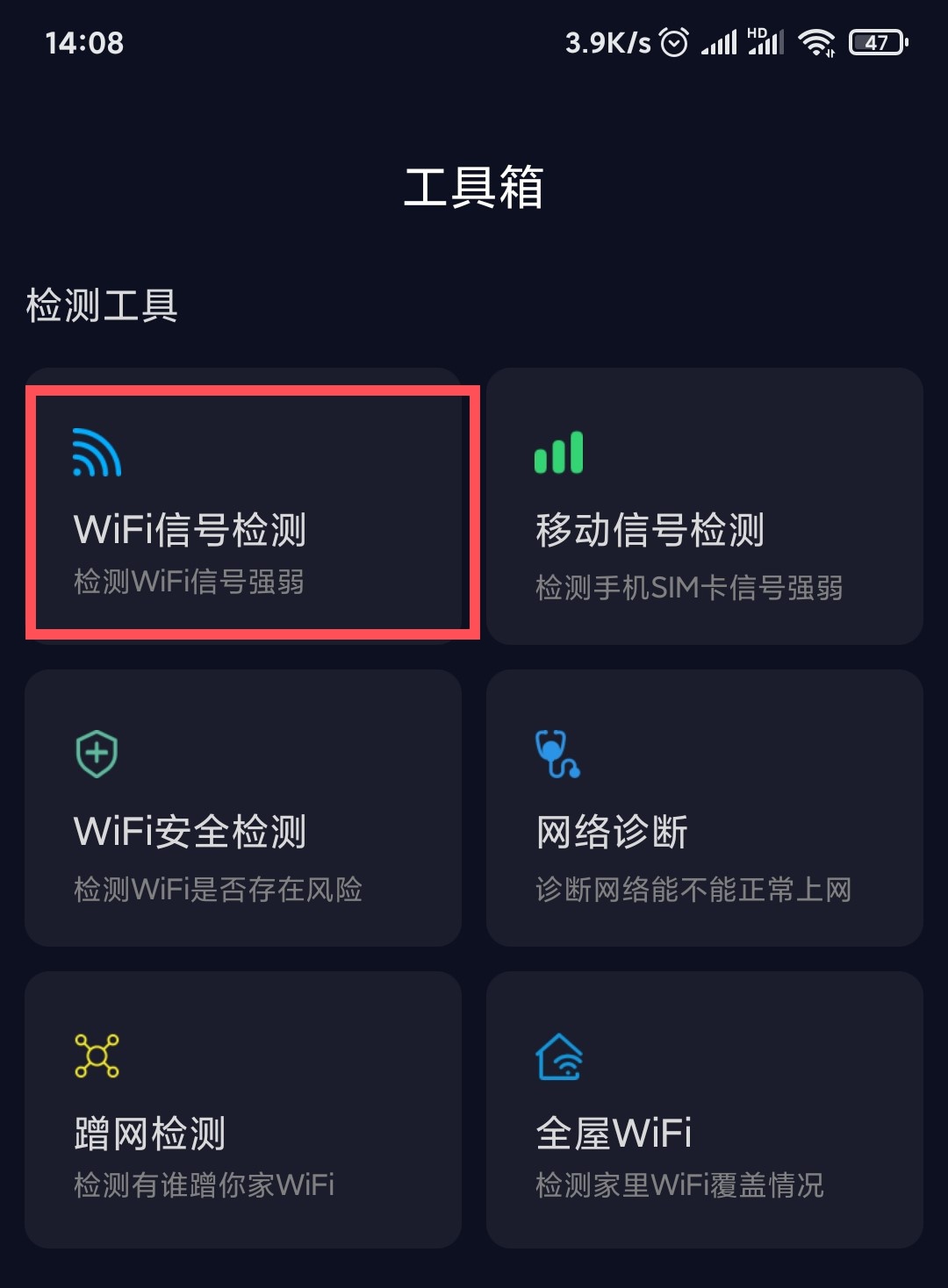Click the subtitle 检测WiFi信号强弱
Image resolution: width=948 pixels, height=1288 pixels.
[x=190, y=583]
